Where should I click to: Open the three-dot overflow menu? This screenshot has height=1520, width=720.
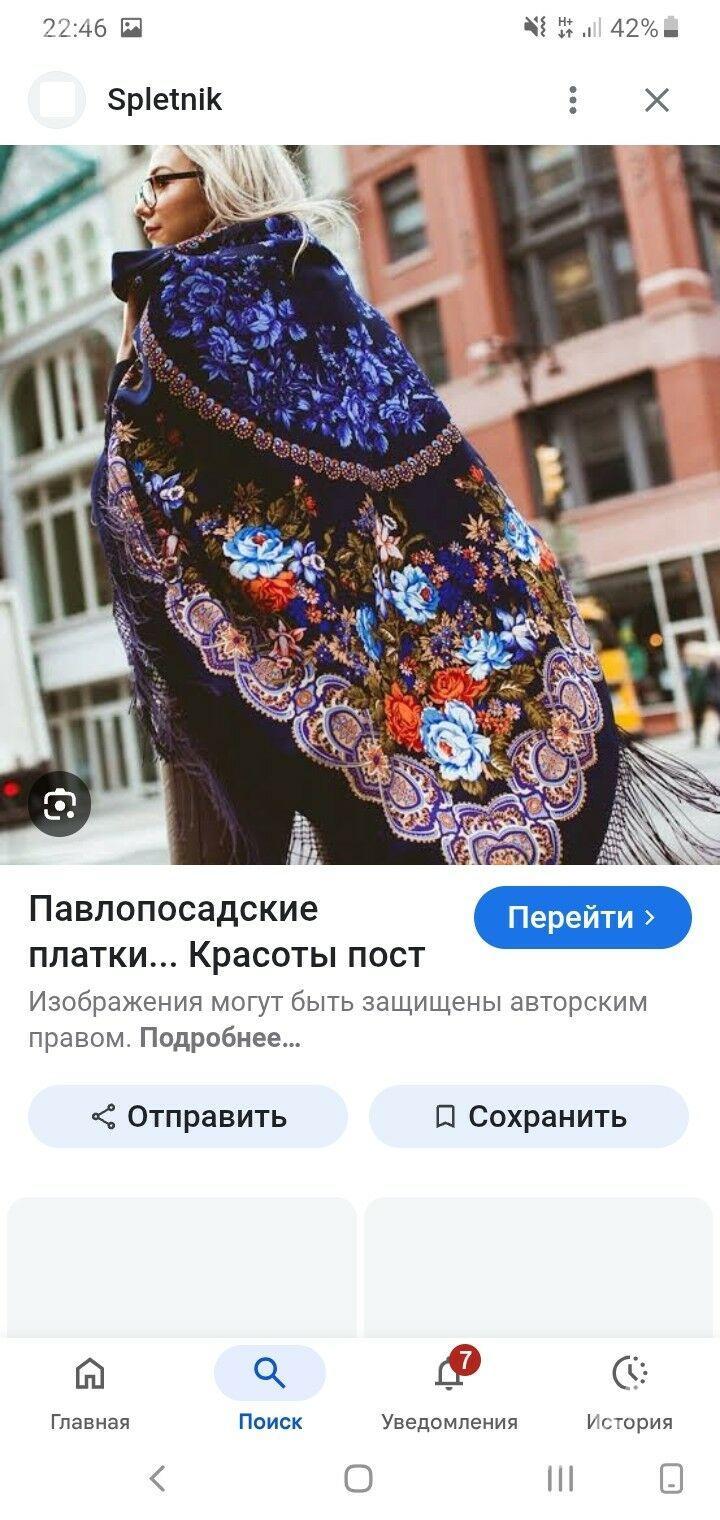[x=572, y=100]
